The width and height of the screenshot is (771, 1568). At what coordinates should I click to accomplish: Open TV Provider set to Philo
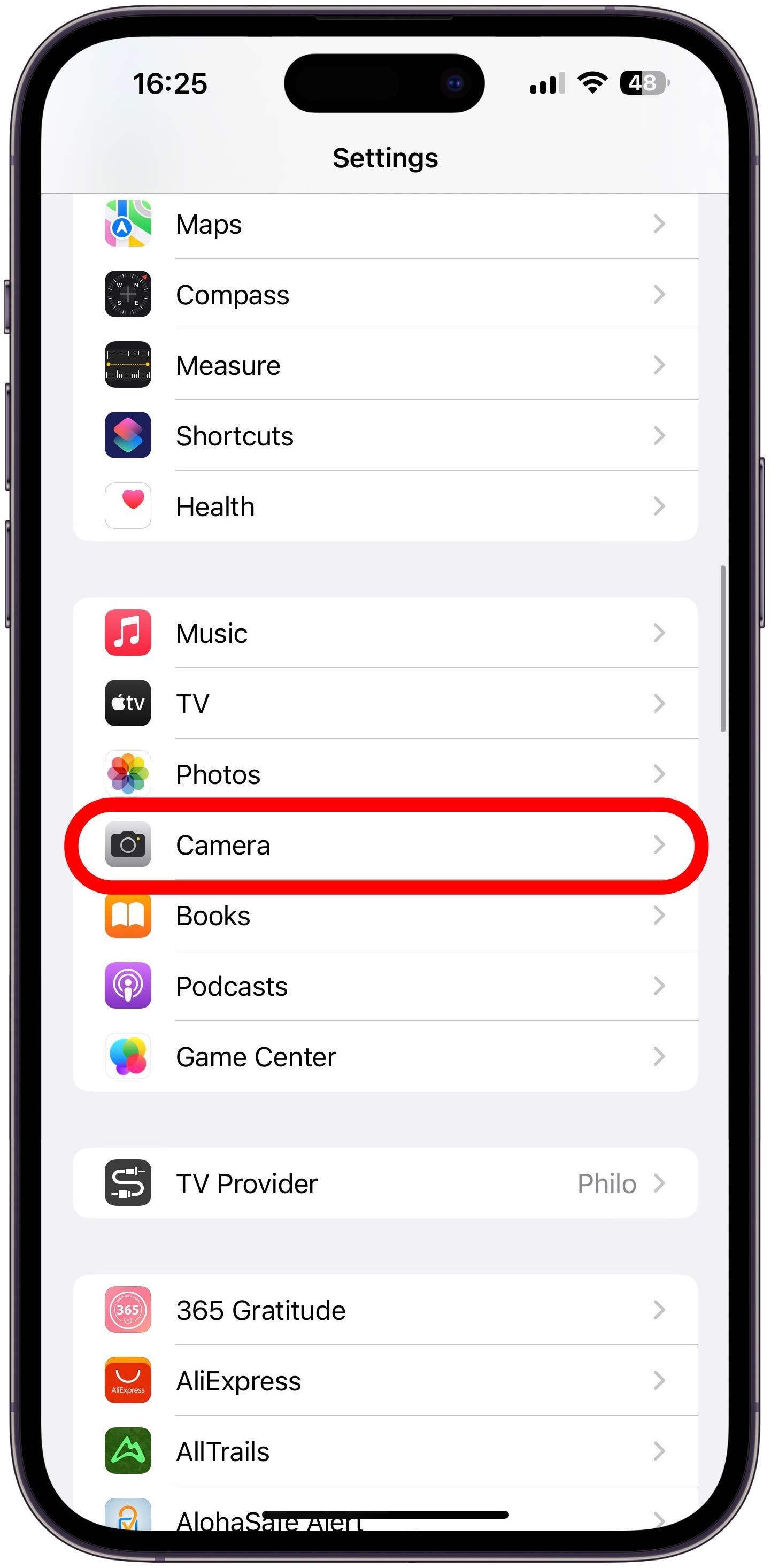pos(384,1183)
